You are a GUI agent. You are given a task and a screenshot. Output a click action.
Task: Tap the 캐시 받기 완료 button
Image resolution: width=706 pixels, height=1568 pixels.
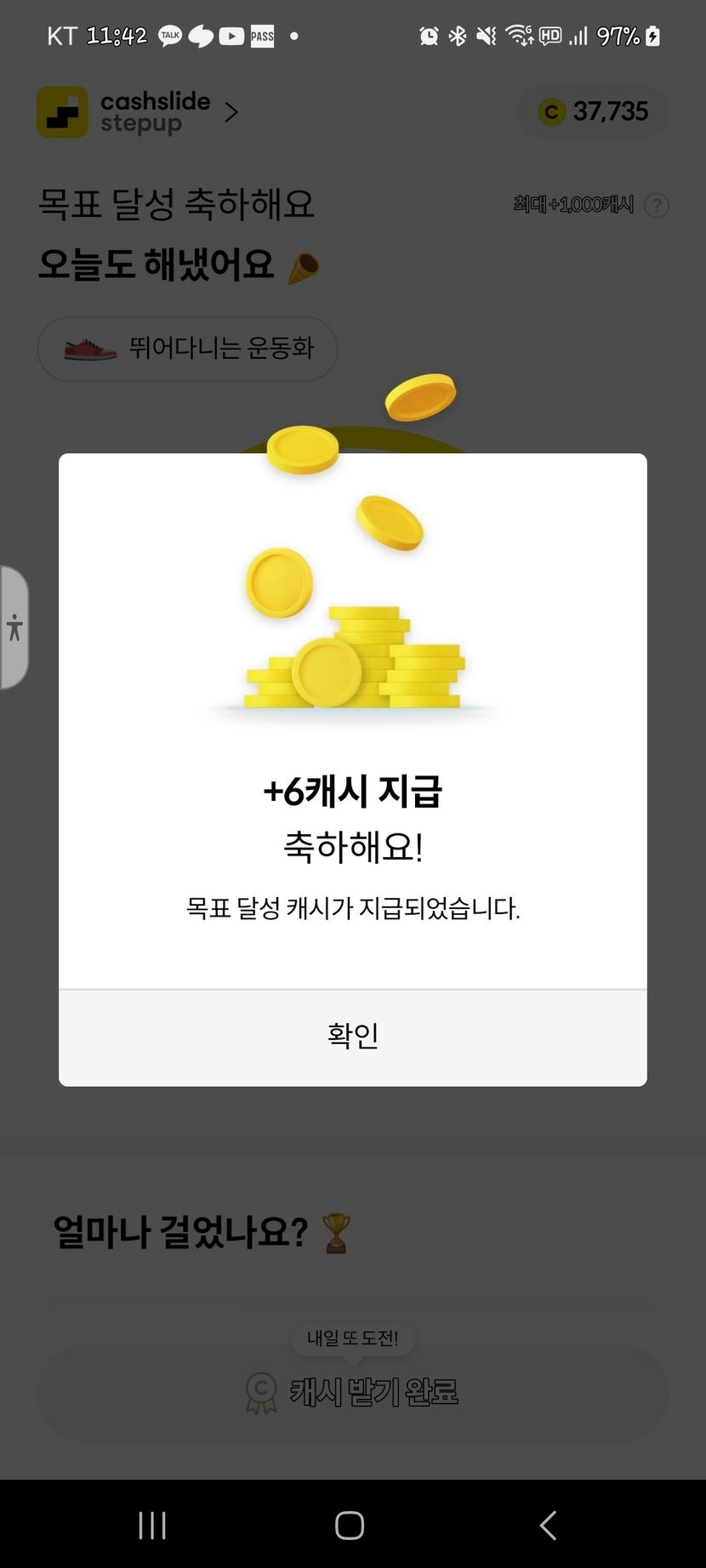[x=353, y=1392]
